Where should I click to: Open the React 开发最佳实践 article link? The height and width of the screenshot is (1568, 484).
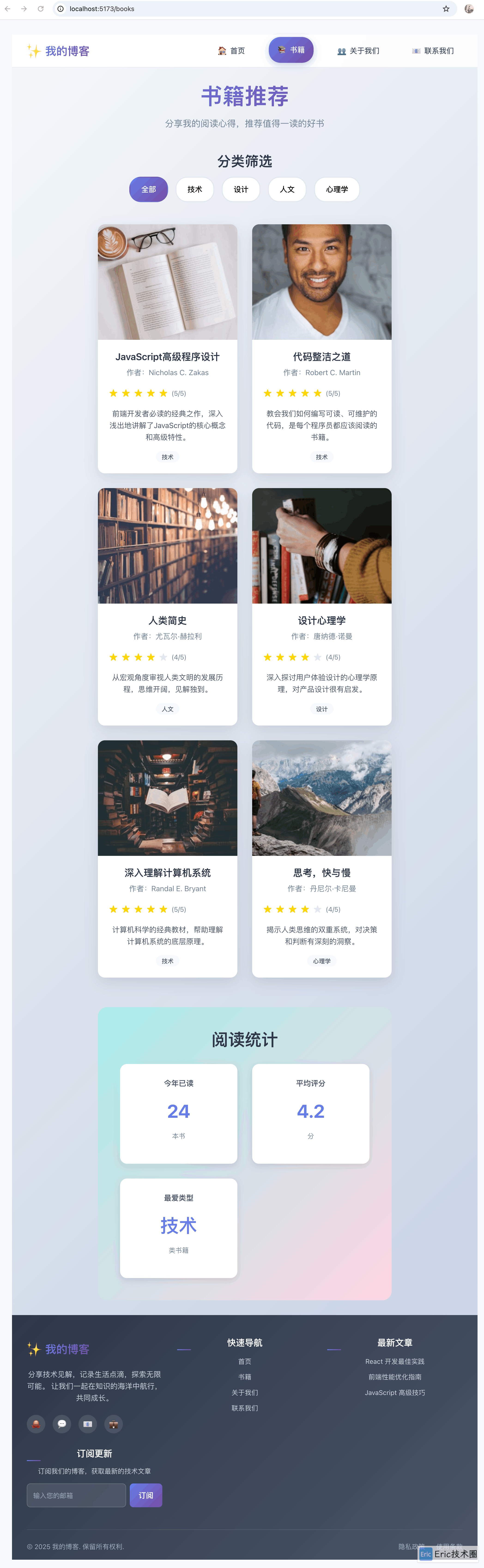point(394,1361)
